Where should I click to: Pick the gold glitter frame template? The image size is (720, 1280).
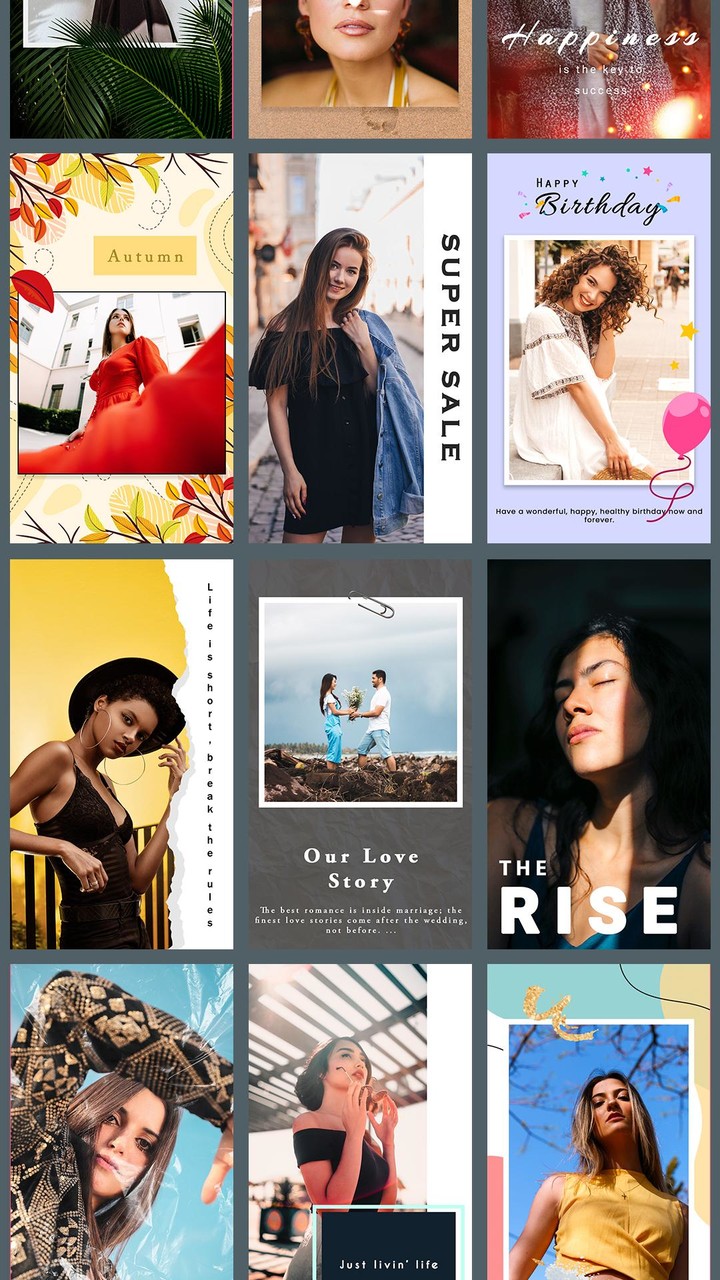tap(598, 1120)
